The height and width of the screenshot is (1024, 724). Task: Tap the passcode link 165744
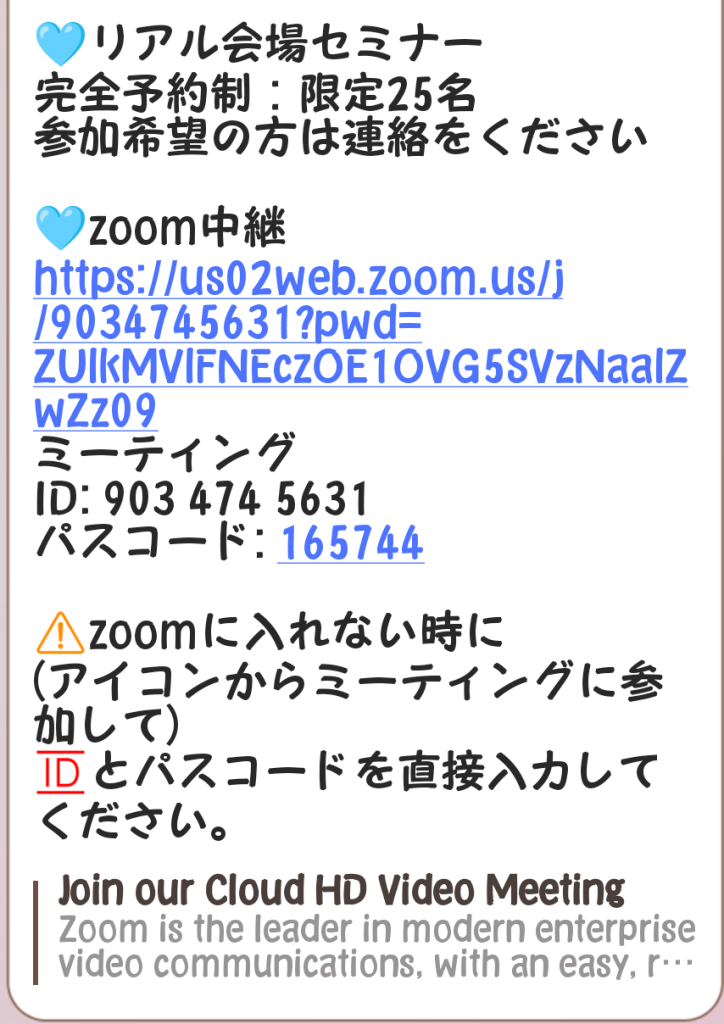350,544
